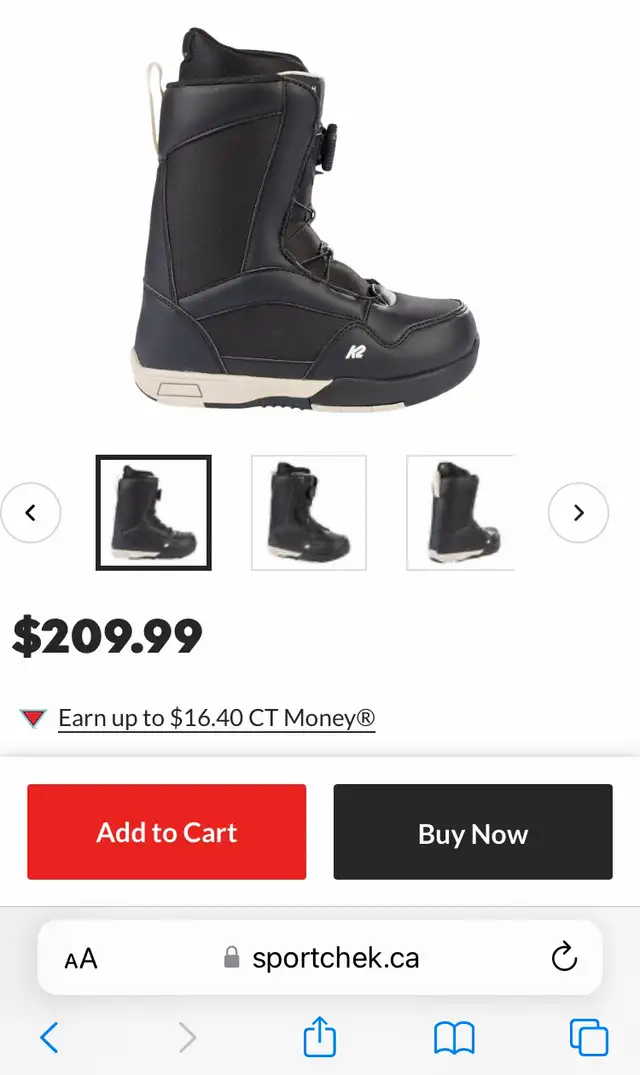The height and width of the screenshot is (1075, 640).
Task: Open the Earn up to $16.40 CT Money link
Action: [217, 718]
